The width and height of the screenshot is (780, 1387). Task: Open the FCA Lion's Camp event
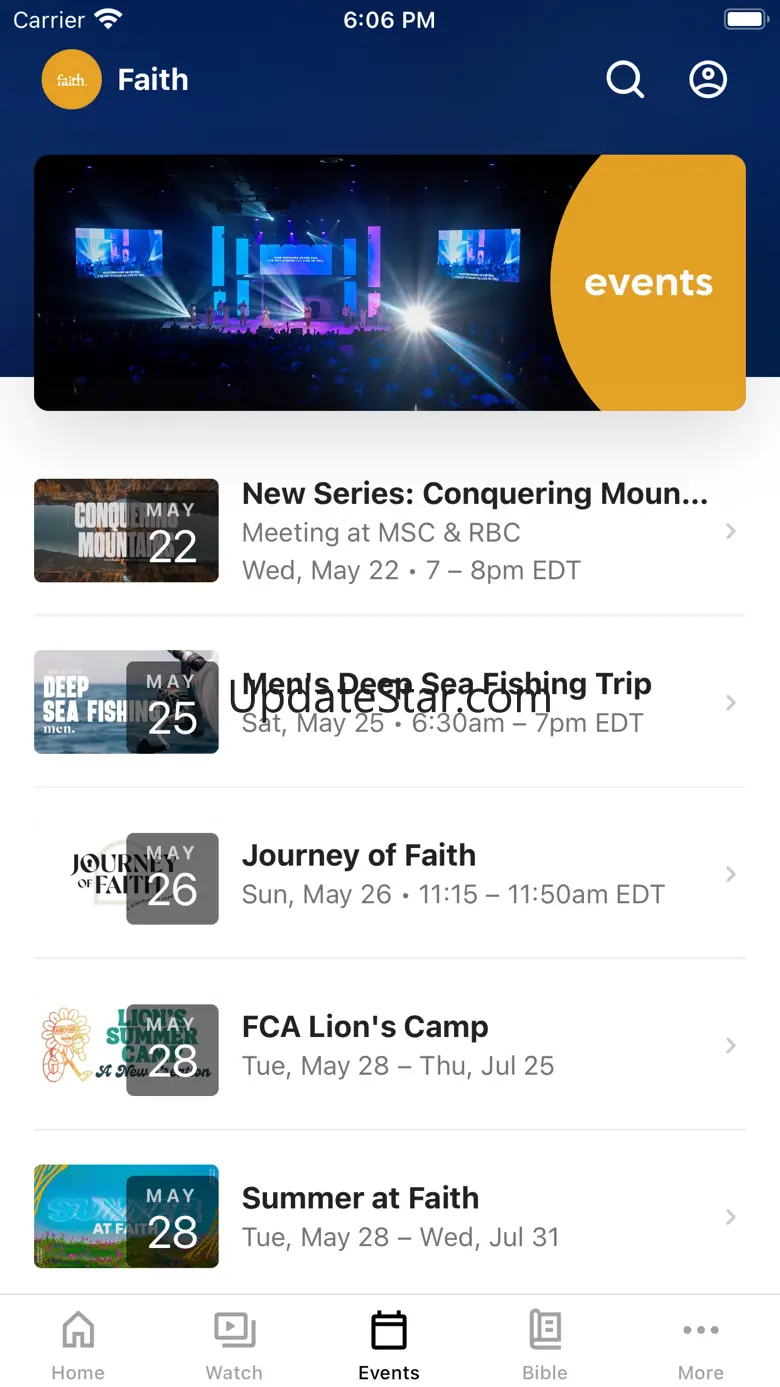pos(390,1045)
